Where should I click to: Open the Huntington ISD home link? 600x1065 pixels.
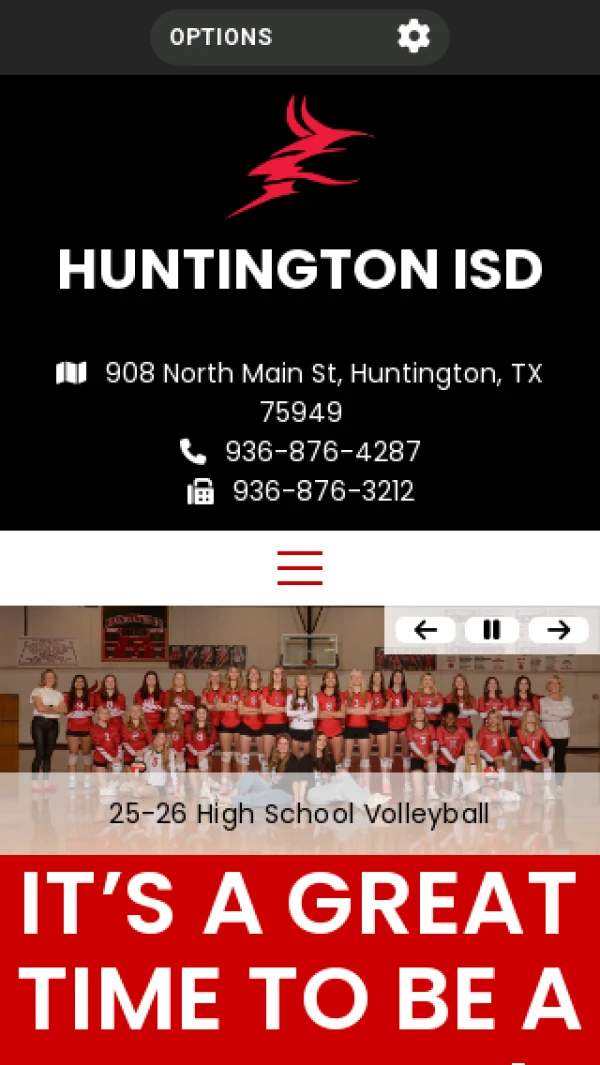[300, 268]
